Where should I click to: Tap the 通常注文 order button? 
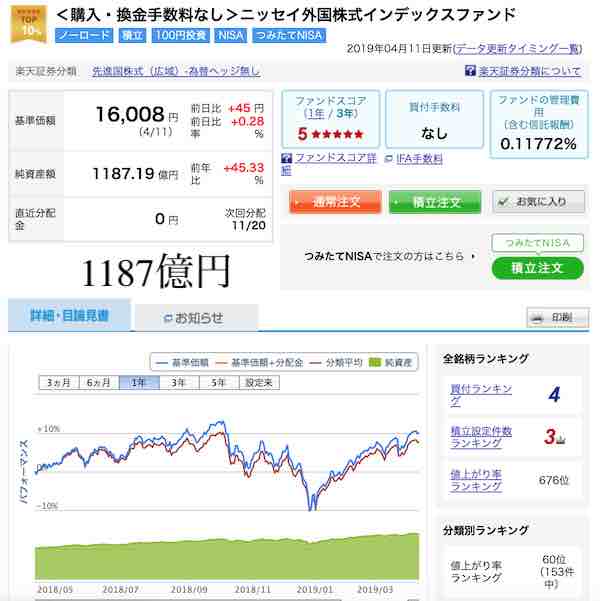pyautogui.click(x=333, y=201)
